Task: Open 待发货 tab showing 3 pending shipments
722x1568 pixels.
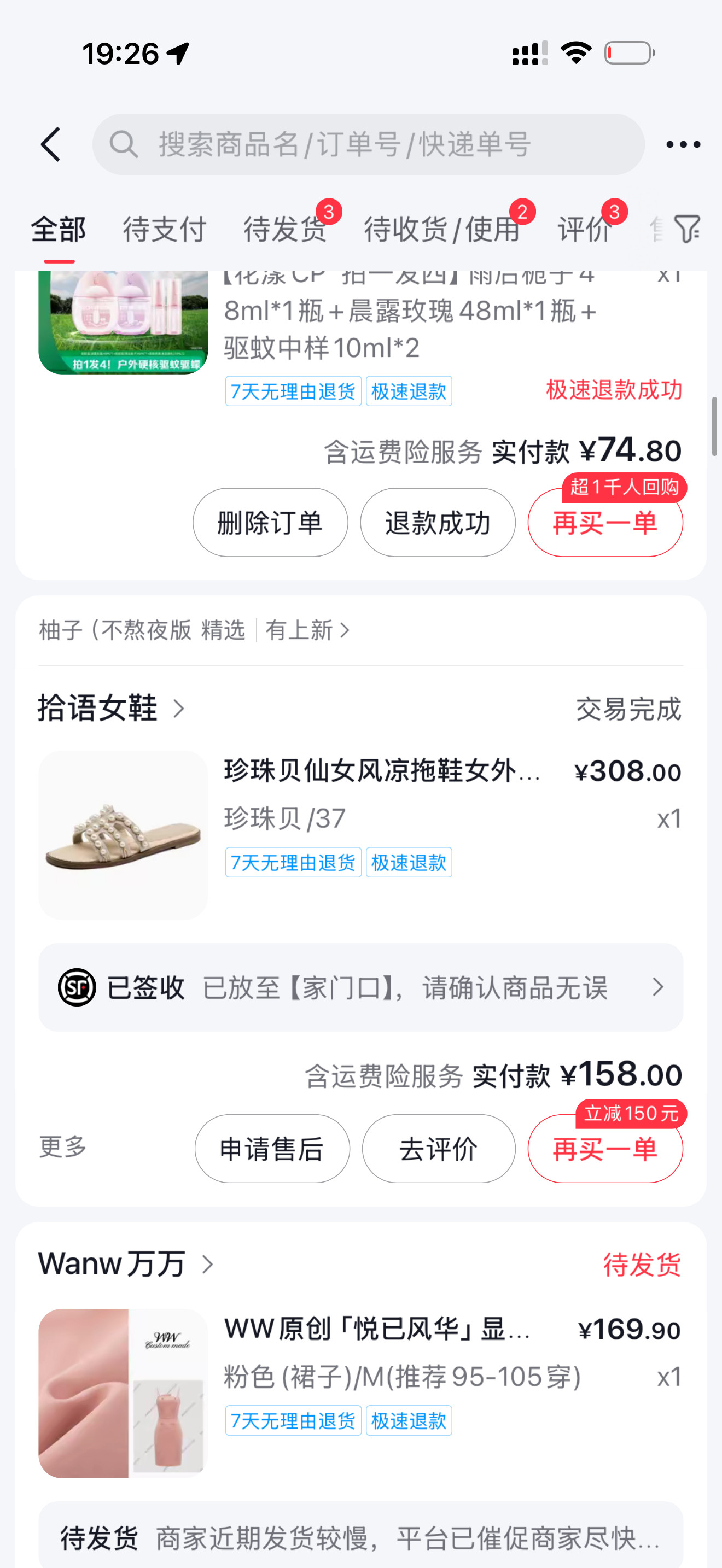Action: click(284, 230)
